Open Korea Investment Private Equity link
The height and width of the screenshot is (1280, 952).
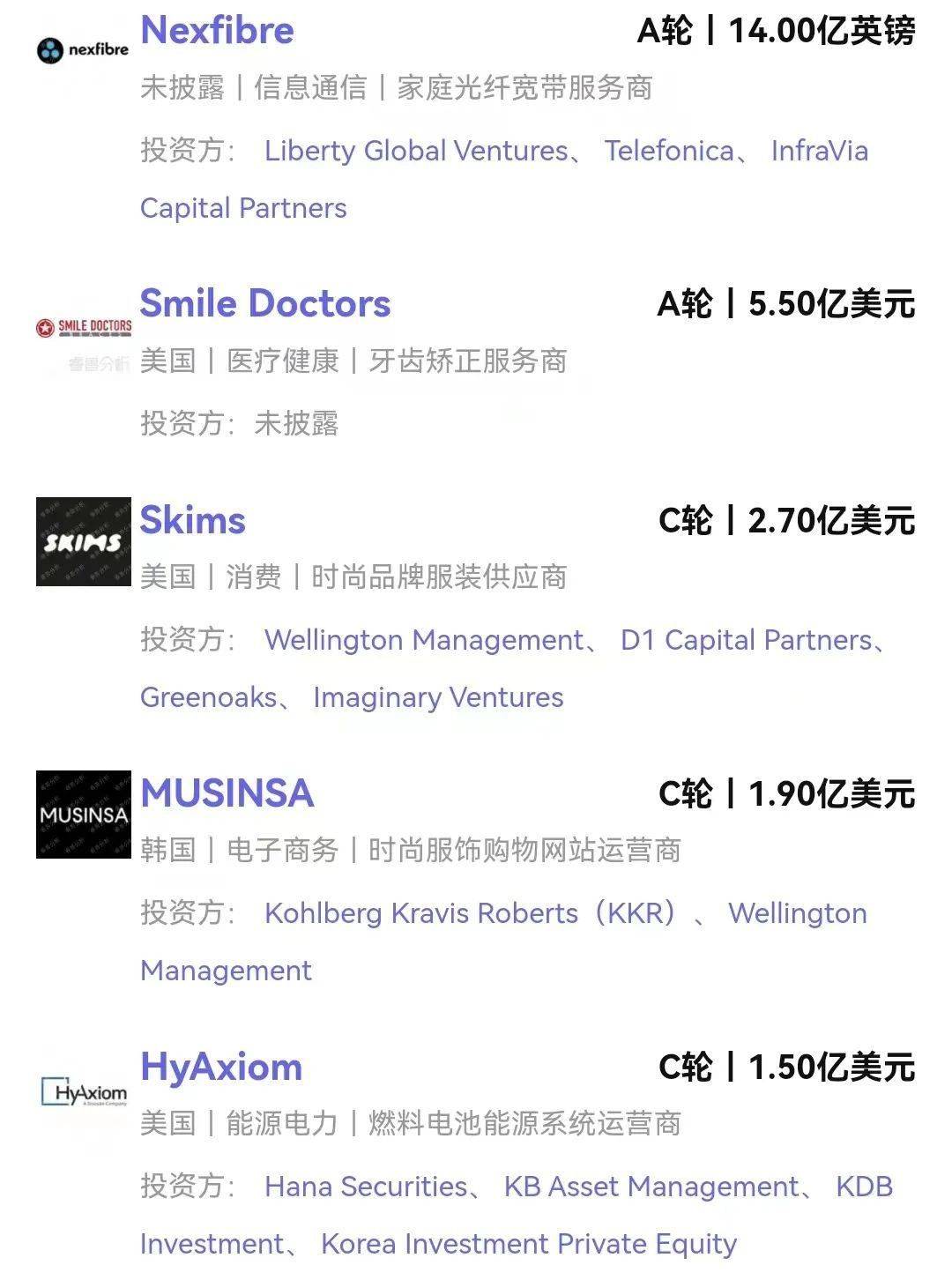(x=528, y=1244)
